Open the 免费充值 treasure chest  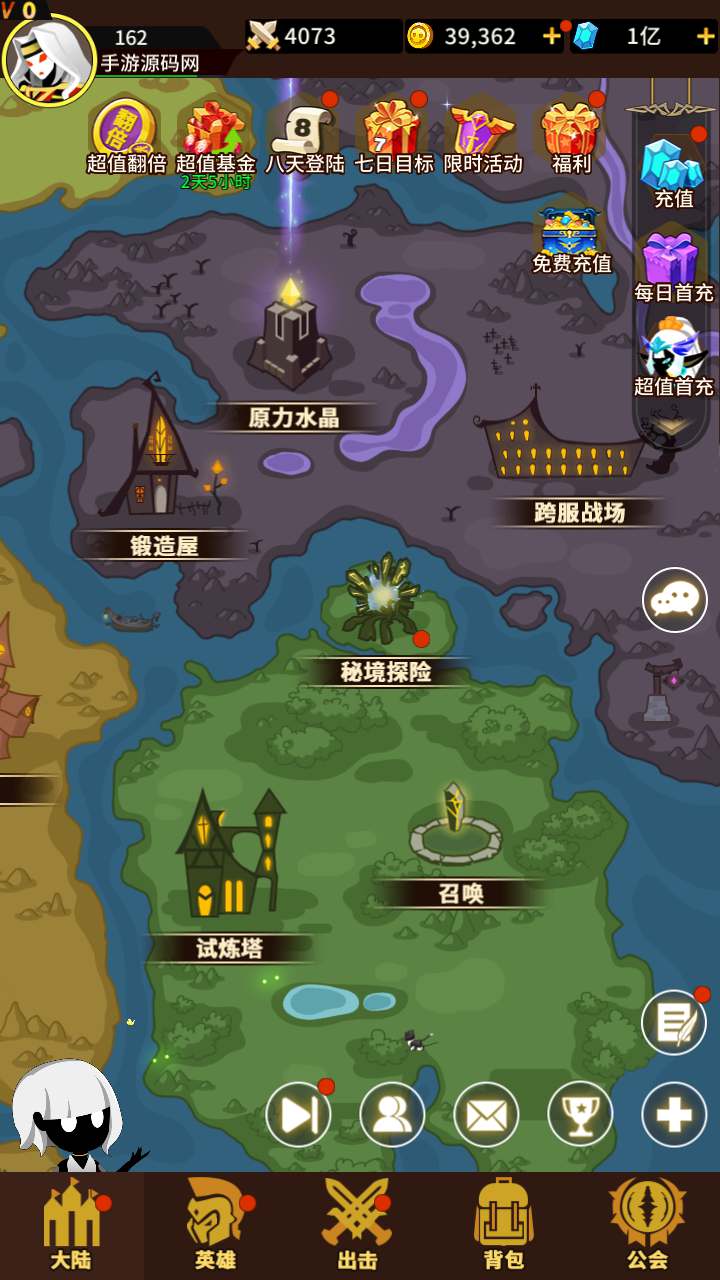[x=571, y=240]
